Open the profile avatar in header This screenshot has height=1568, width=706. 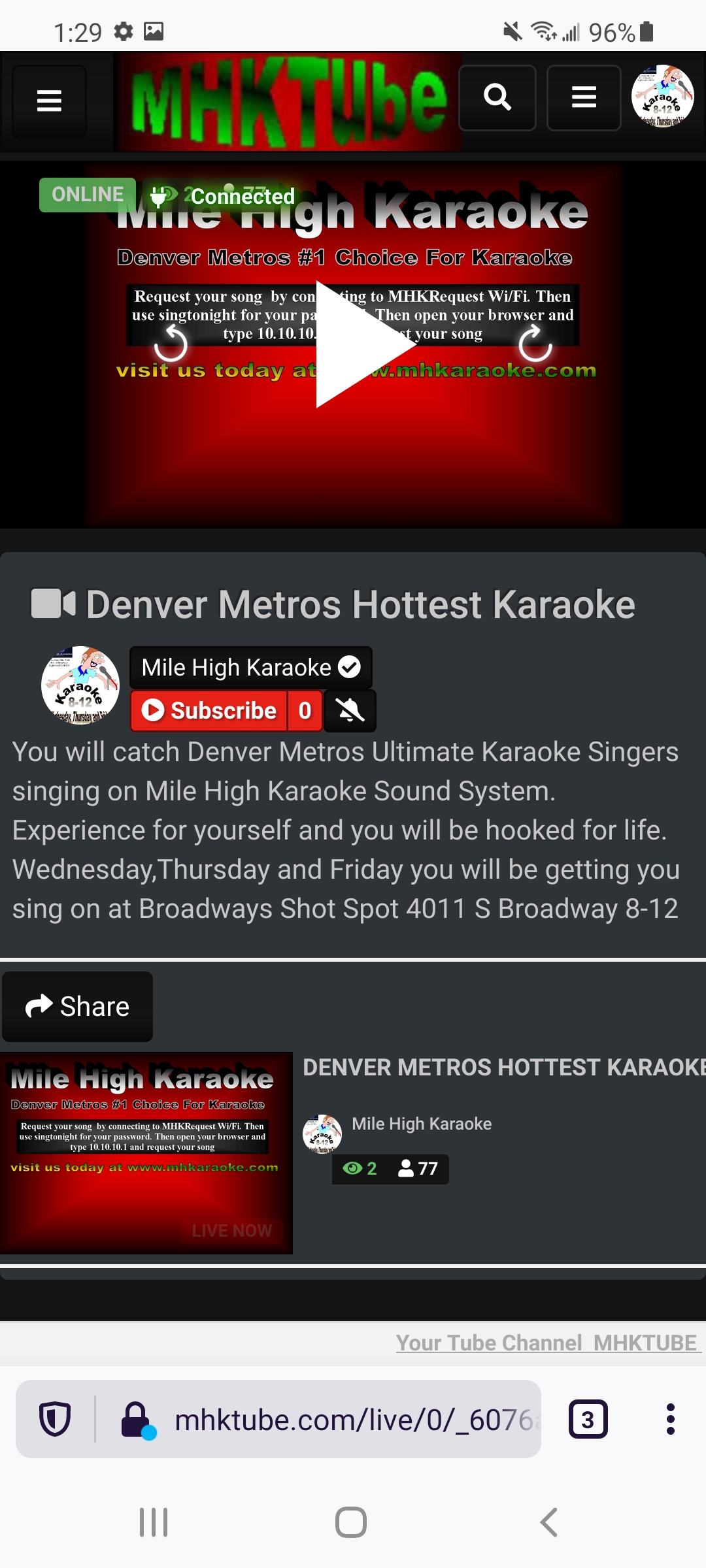point(662,96)
